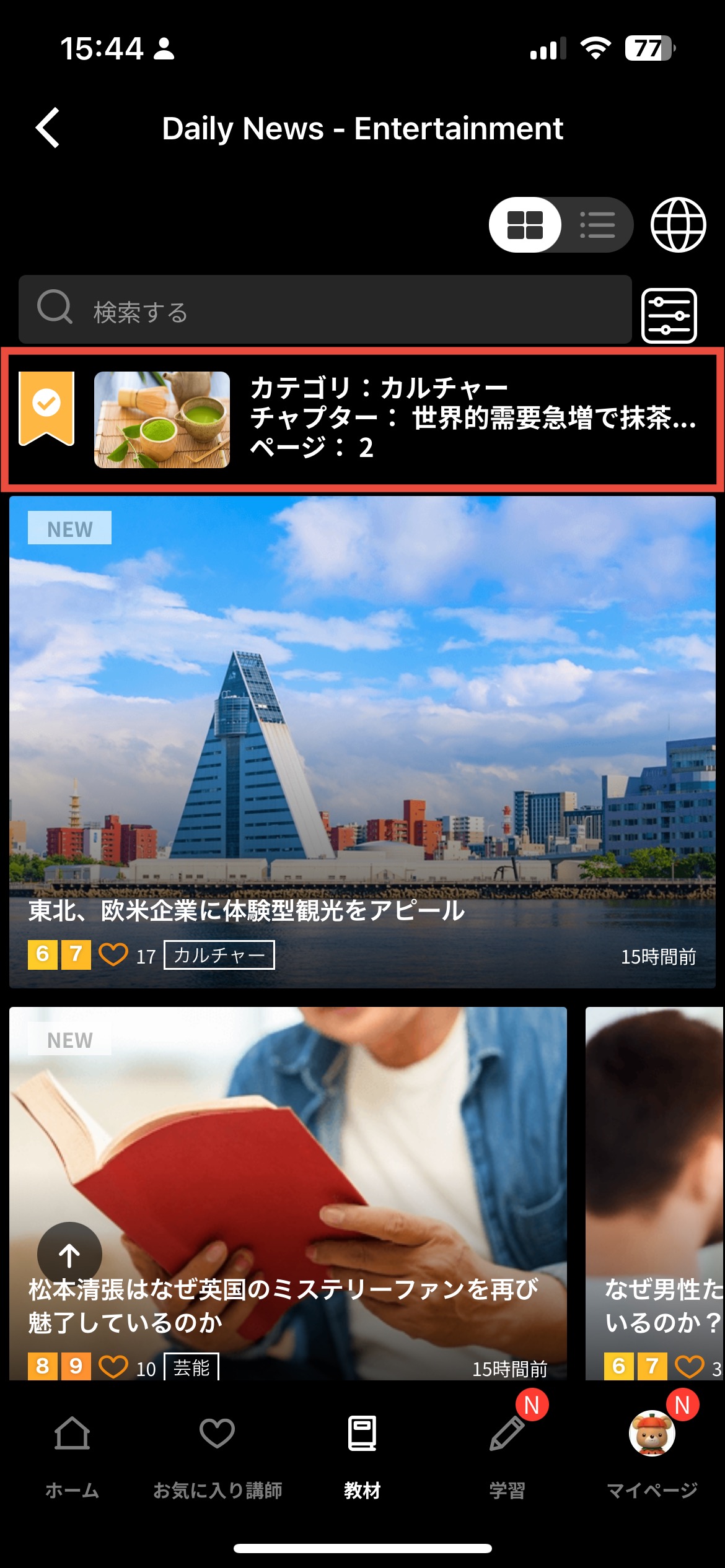Viewport: 725px width, 1568px height.
Task: Open the filter settings icon
Action: pos(669,315)
